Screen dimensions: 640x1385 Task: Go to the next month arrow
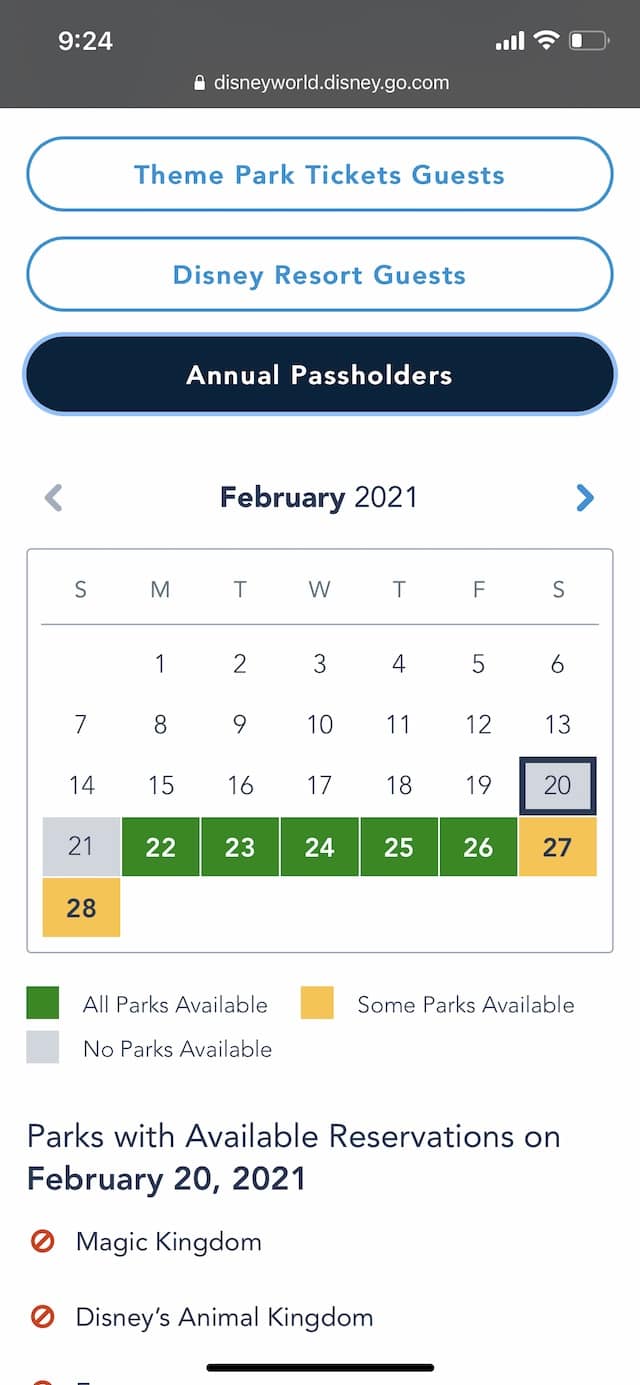coord(585,497)
